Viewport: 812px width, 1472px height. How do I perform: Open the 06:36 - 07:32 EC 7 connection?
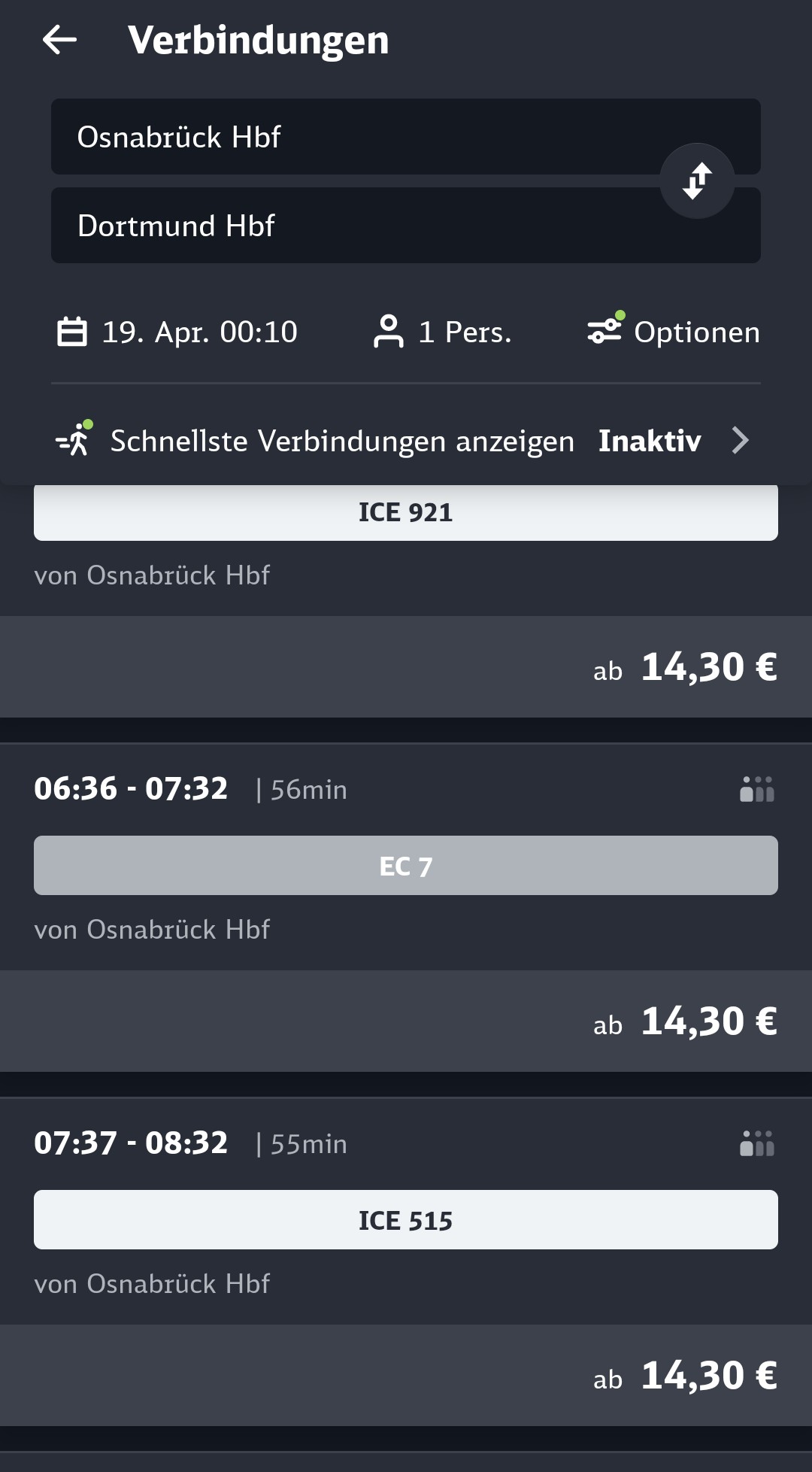coord(406,908)
